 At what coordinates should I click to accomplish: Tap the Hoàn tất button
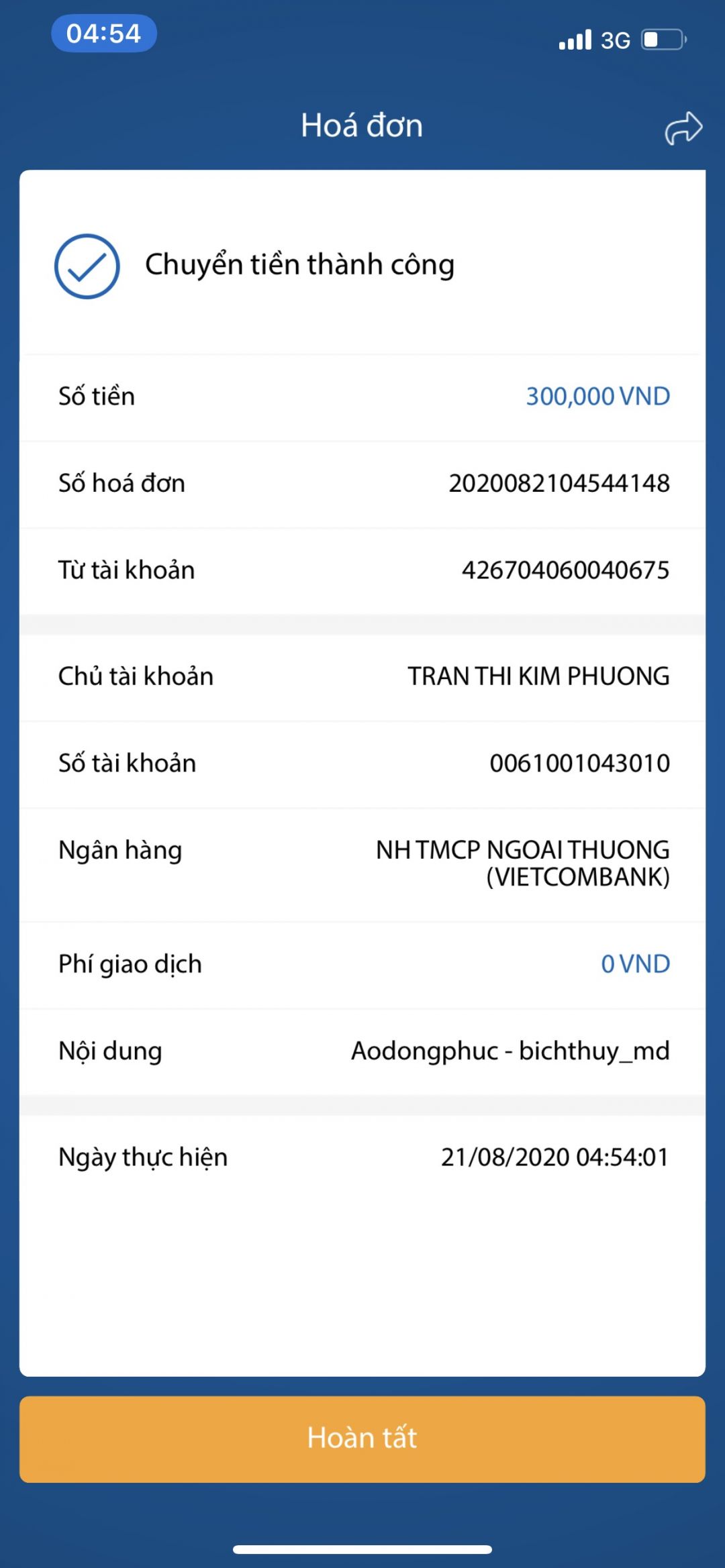[x=362, y=1439]
